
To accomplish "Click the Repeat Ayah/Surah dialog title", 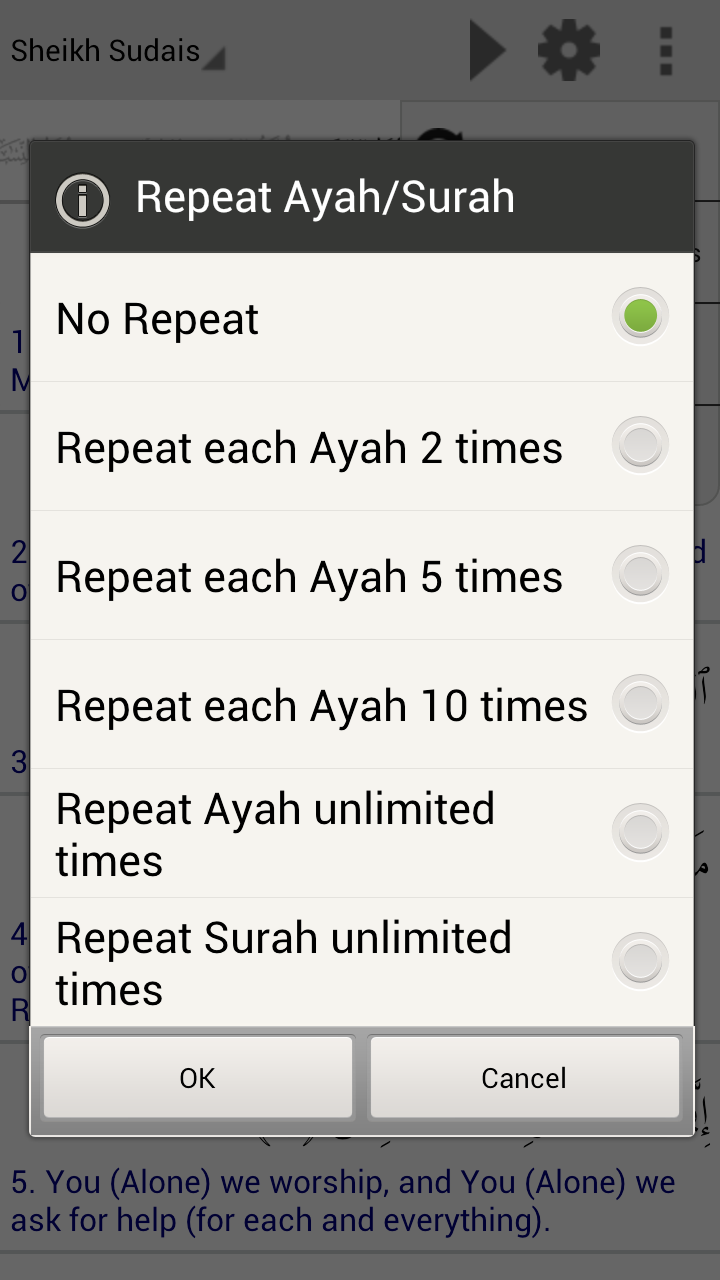I will click(325, 197).
